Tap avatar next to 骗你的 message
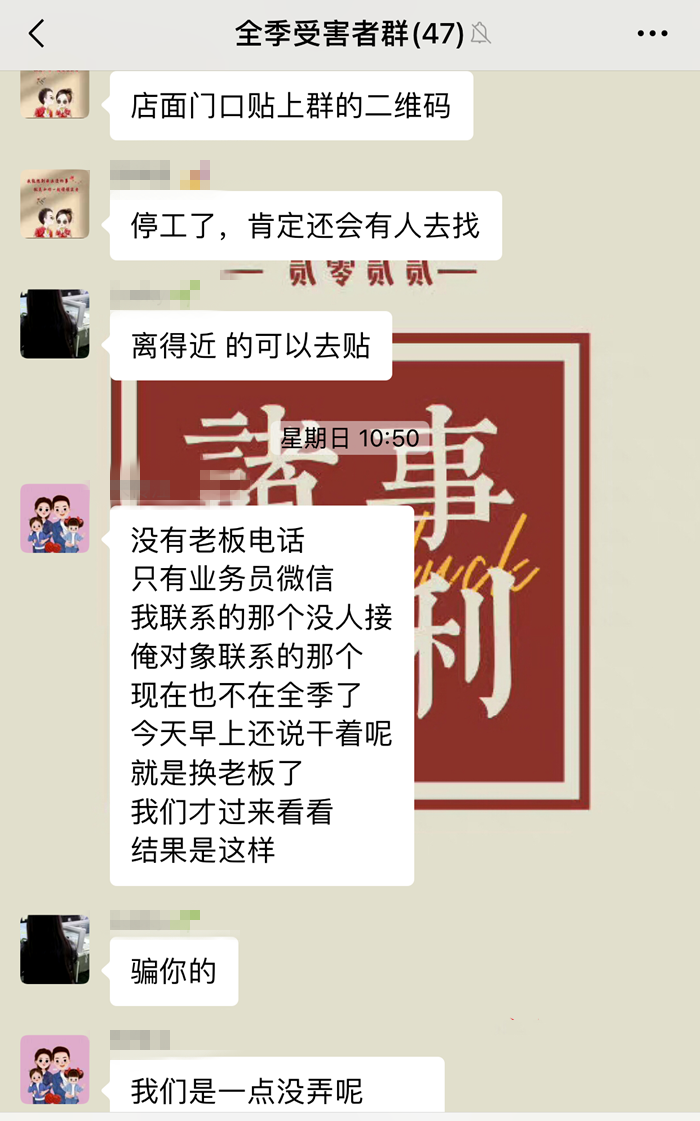This screenshot has width=700, height=1121. 55,949
